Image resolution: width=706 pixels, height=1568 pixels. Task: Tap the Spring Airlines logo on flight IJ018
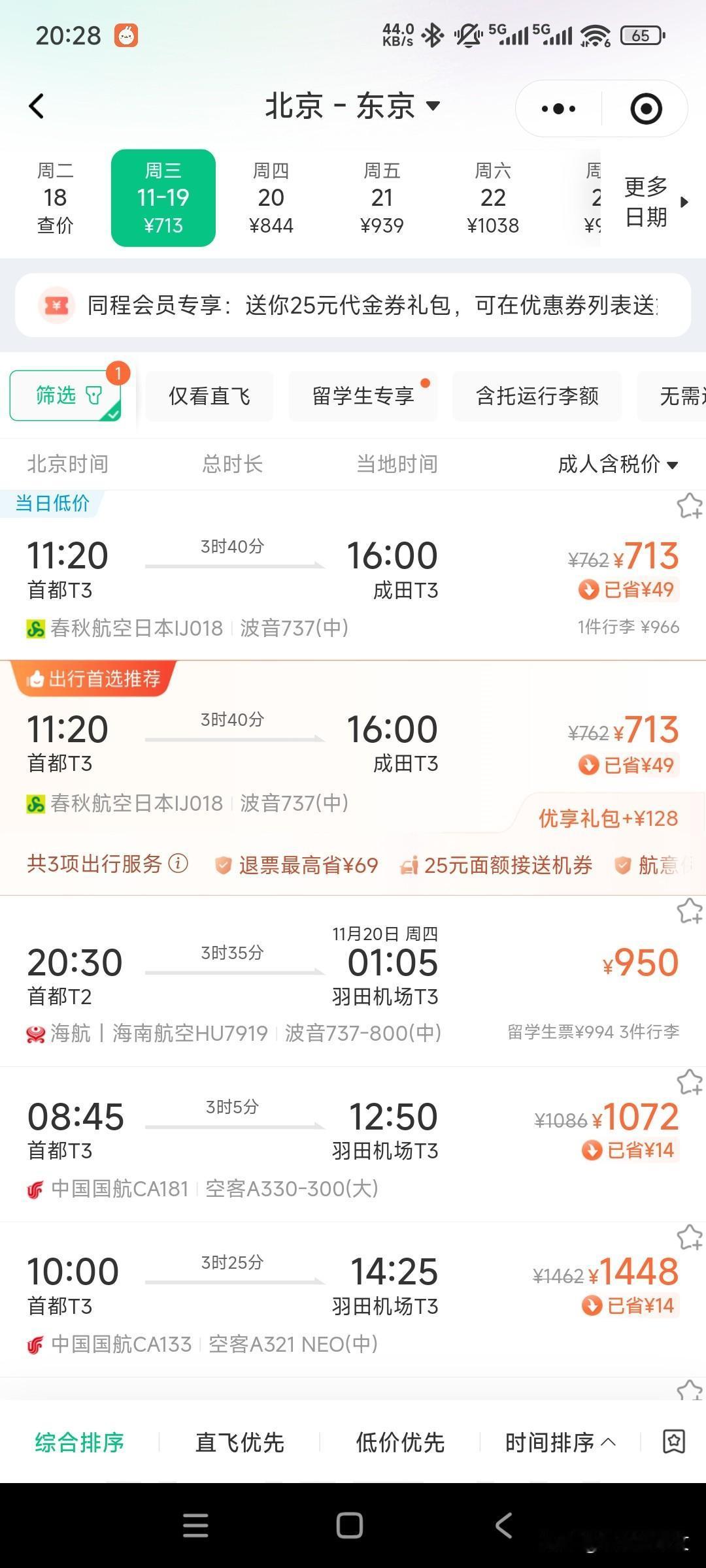click(x=35, y=627)
